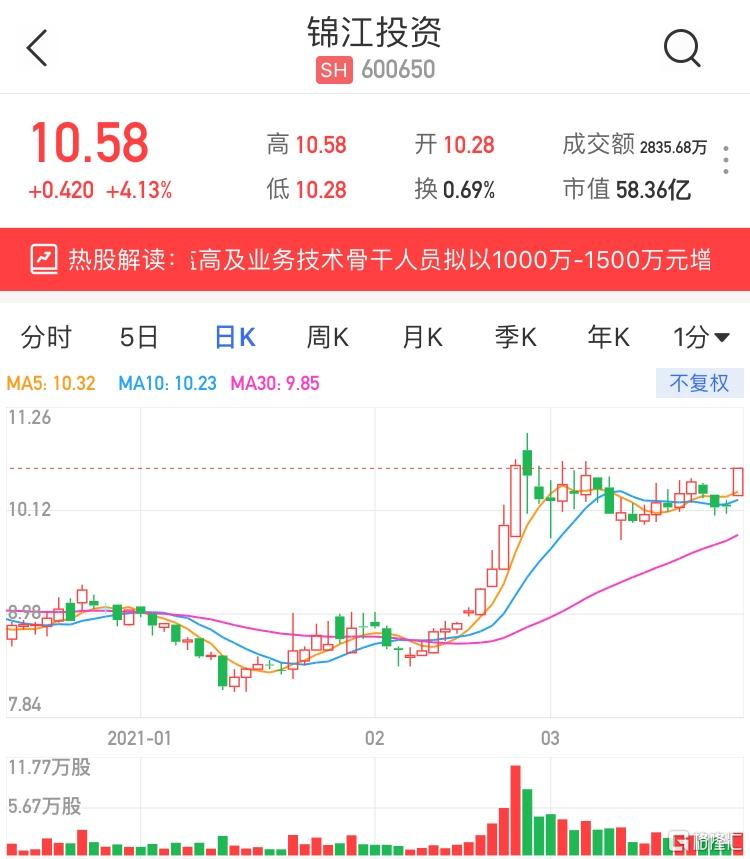Select the 日K chart tab
The height and width of the screenshot is (859, 750).
(235, 338)
